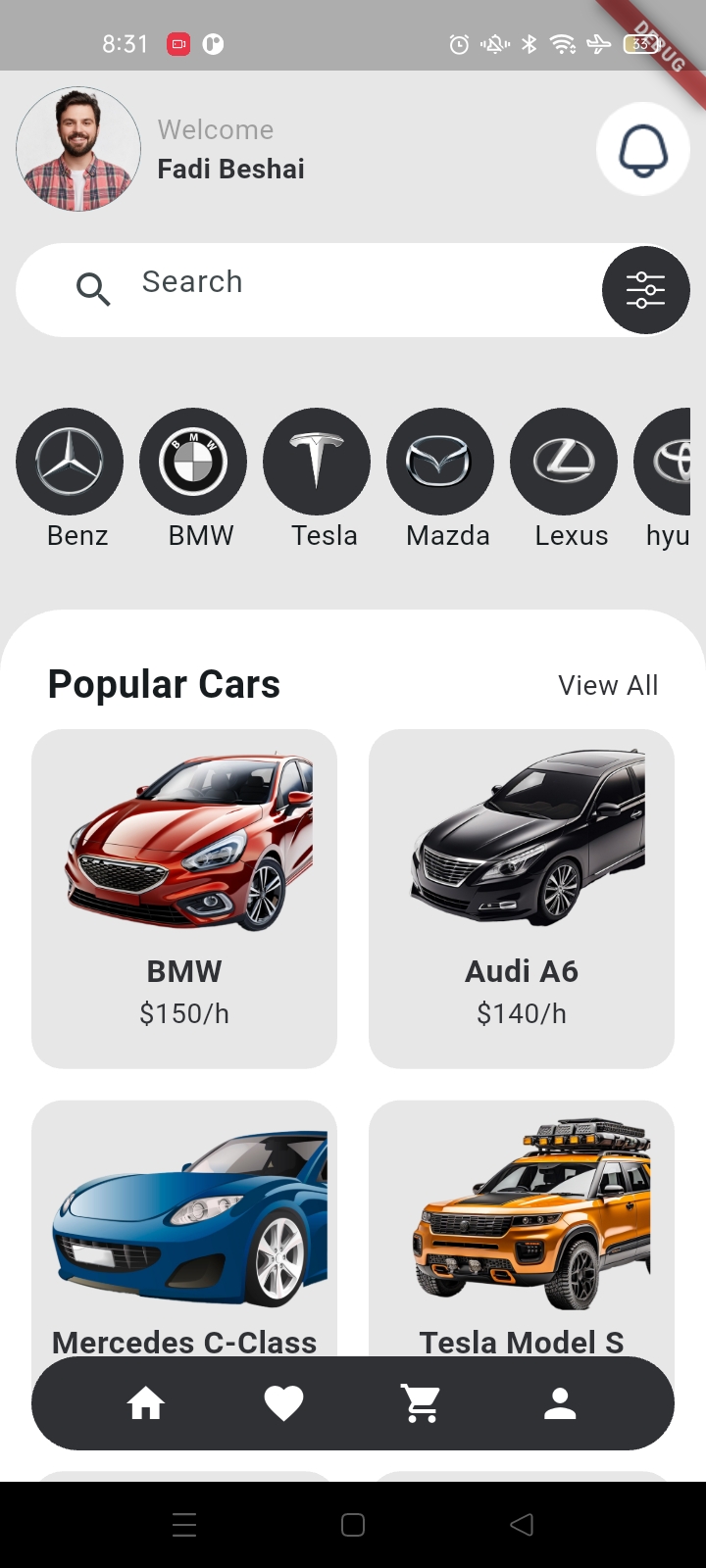This screenshot has height=1568, width=706.
Task: Choose the Mazda brand
Action: point(440,462)
